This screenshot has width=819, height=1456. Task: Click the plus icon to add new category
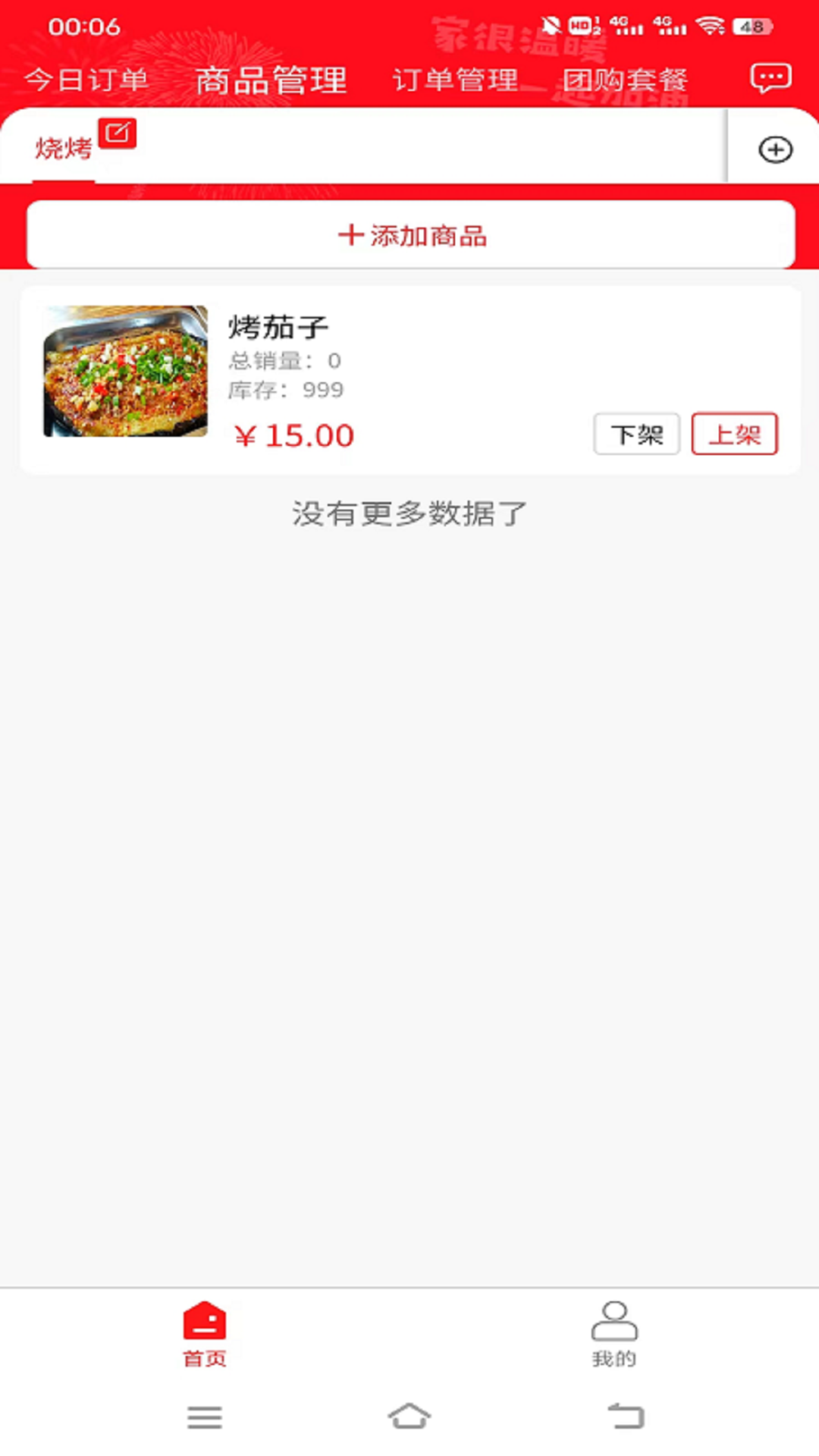(x=776, y=149)
